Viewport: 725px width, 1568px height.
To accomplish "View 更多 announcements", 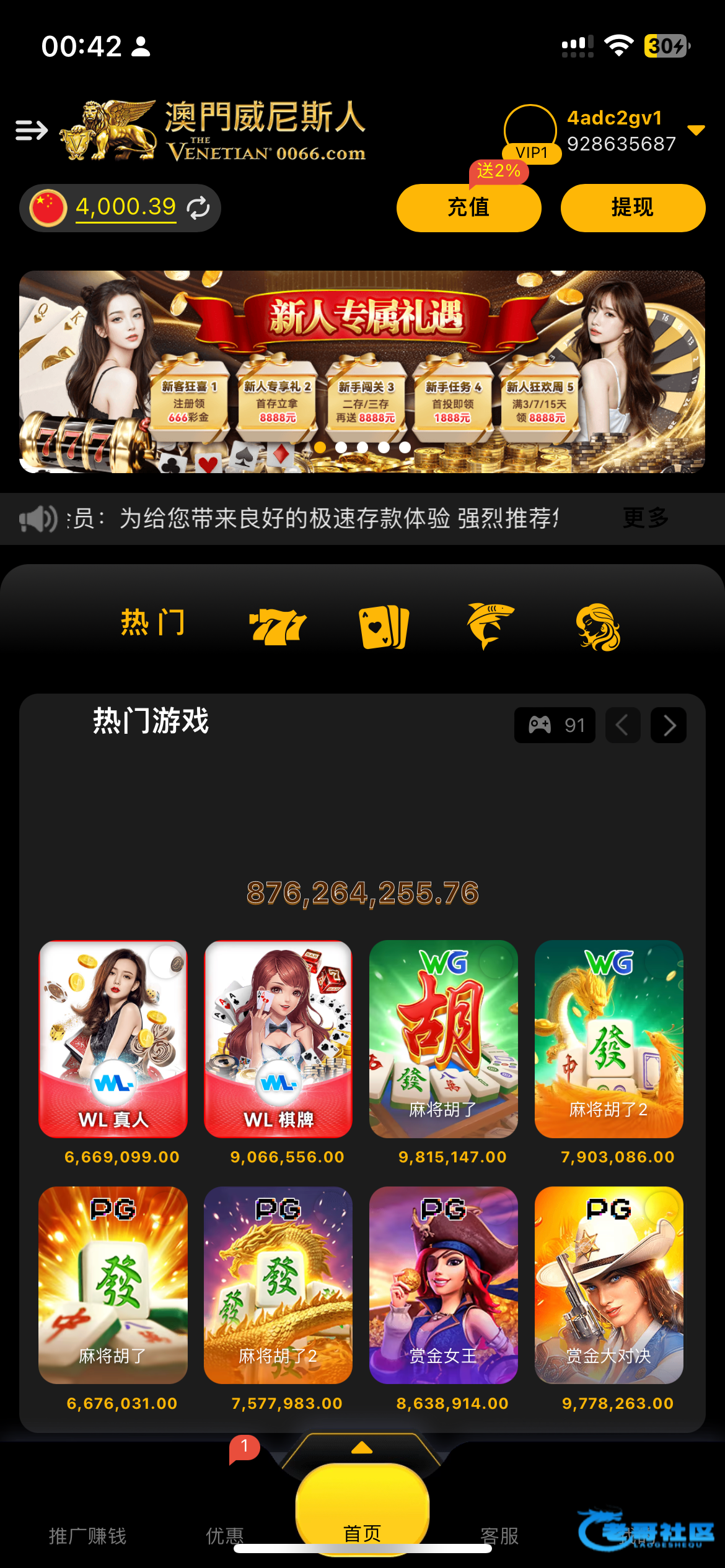I will pos(646,518).
